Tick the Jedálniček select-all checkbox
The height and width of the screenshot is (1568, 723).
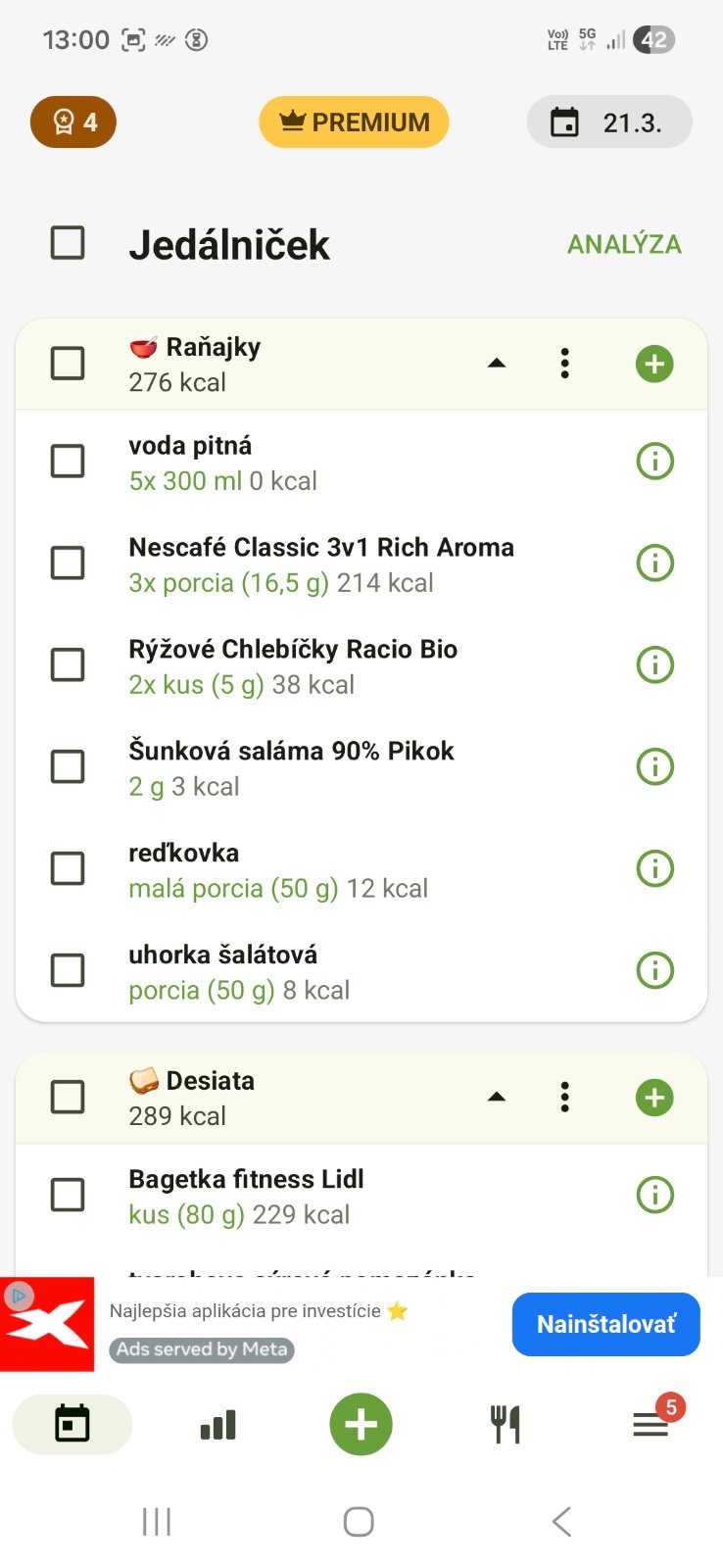68,243
